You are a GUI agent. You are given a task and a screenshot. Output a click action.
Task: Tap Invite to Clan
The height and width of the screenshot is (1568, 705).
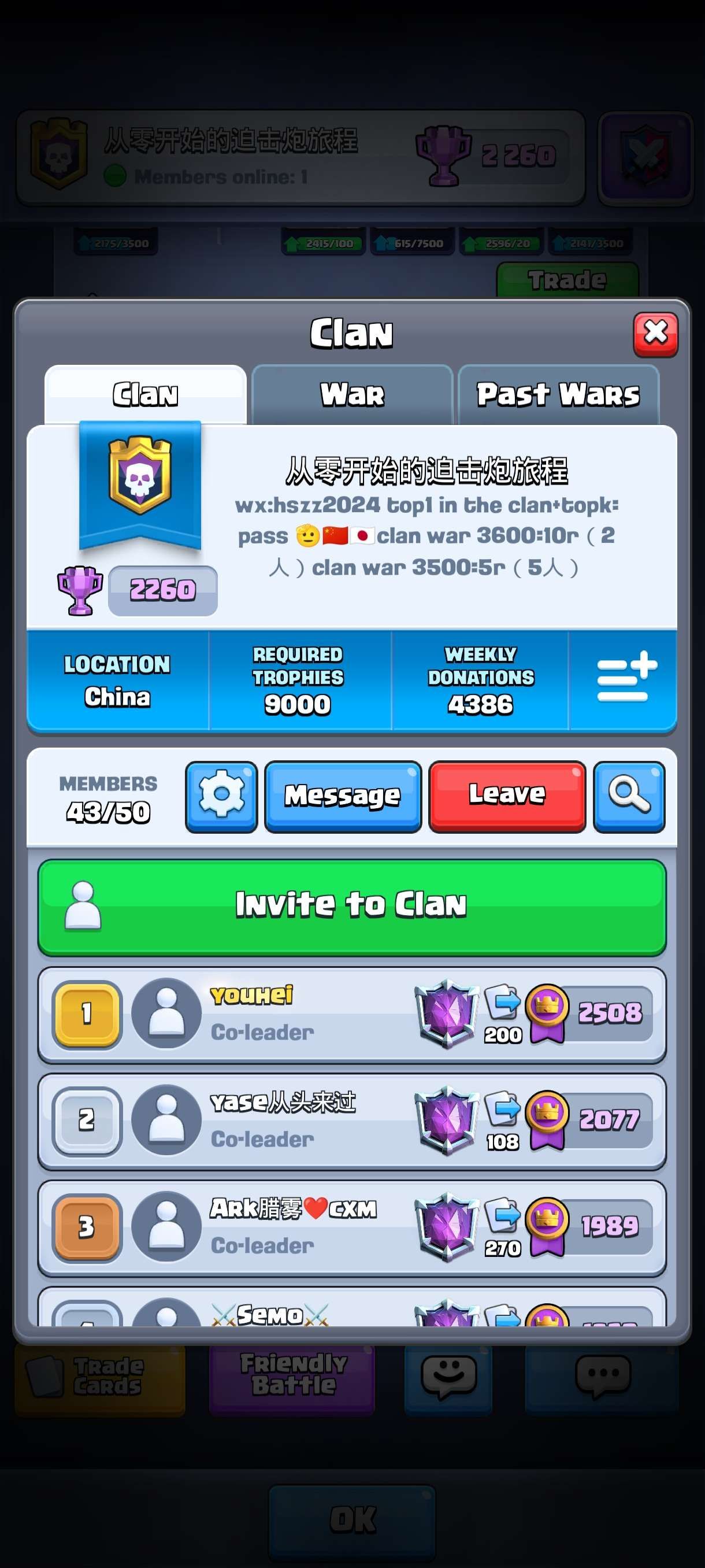[x=351, y=906]
